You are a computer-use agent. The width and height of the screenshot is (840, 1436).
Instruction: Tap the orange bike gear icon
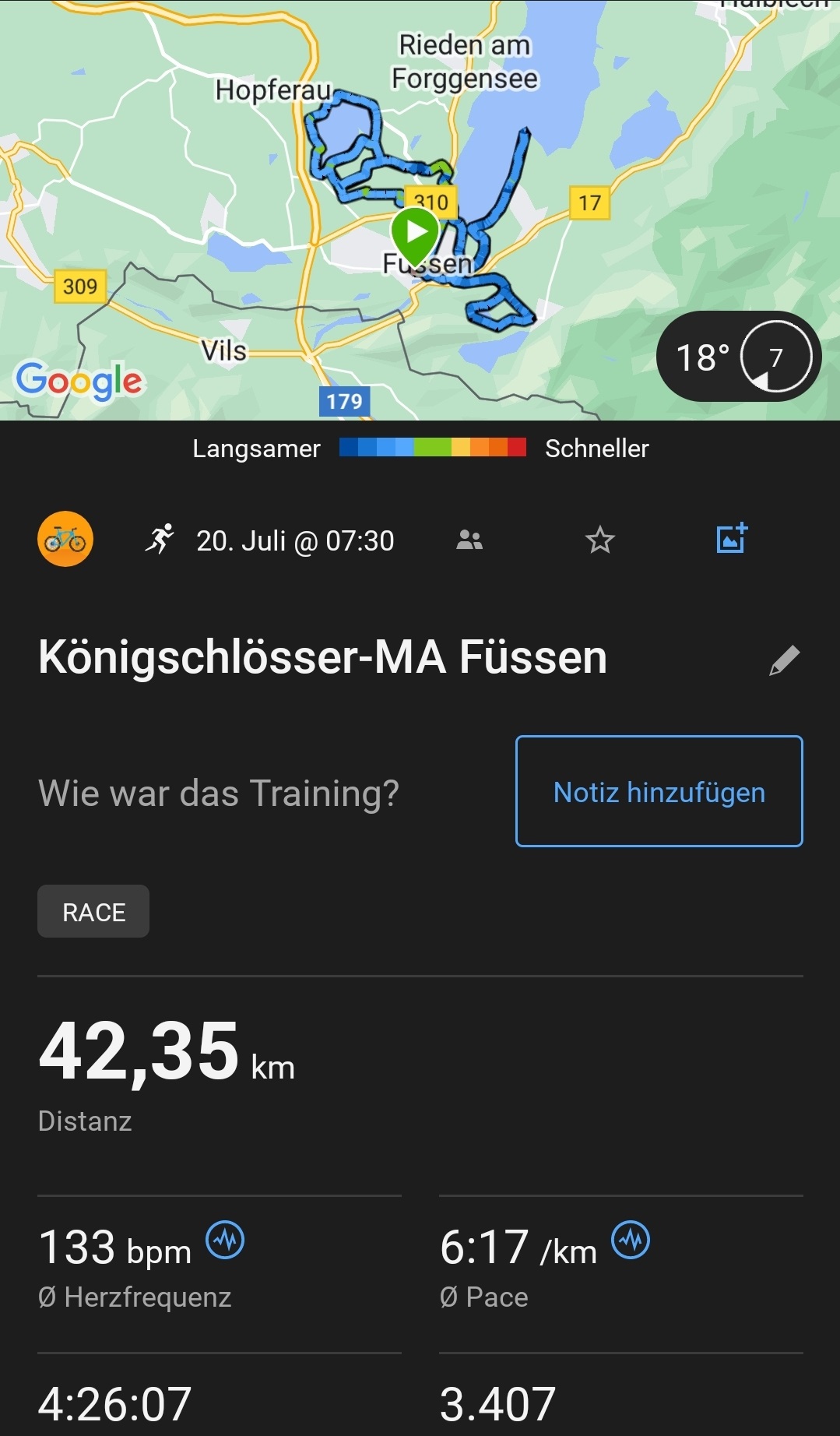coord(65,539)
